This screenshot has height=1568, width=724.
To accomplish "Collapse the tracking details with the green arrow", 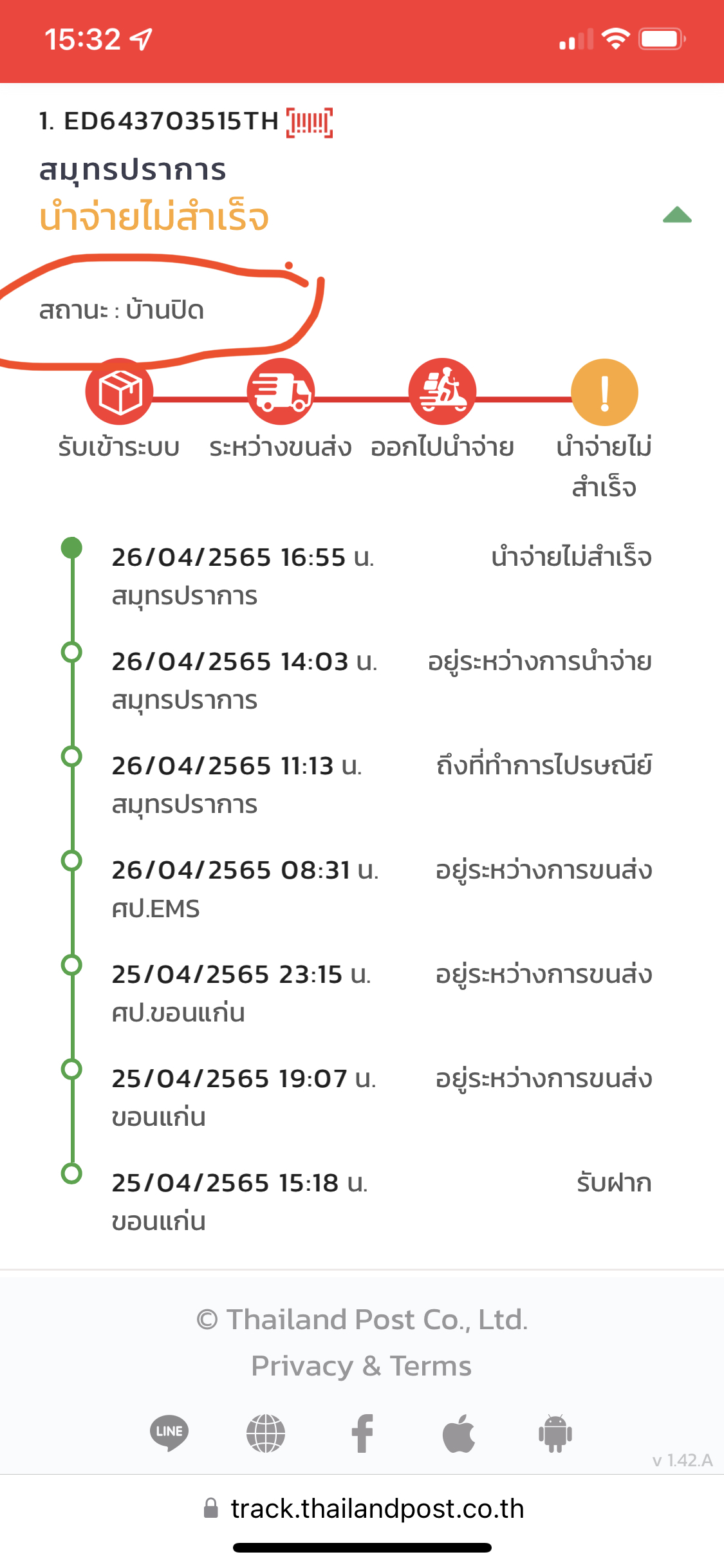I will pos(677,215).
